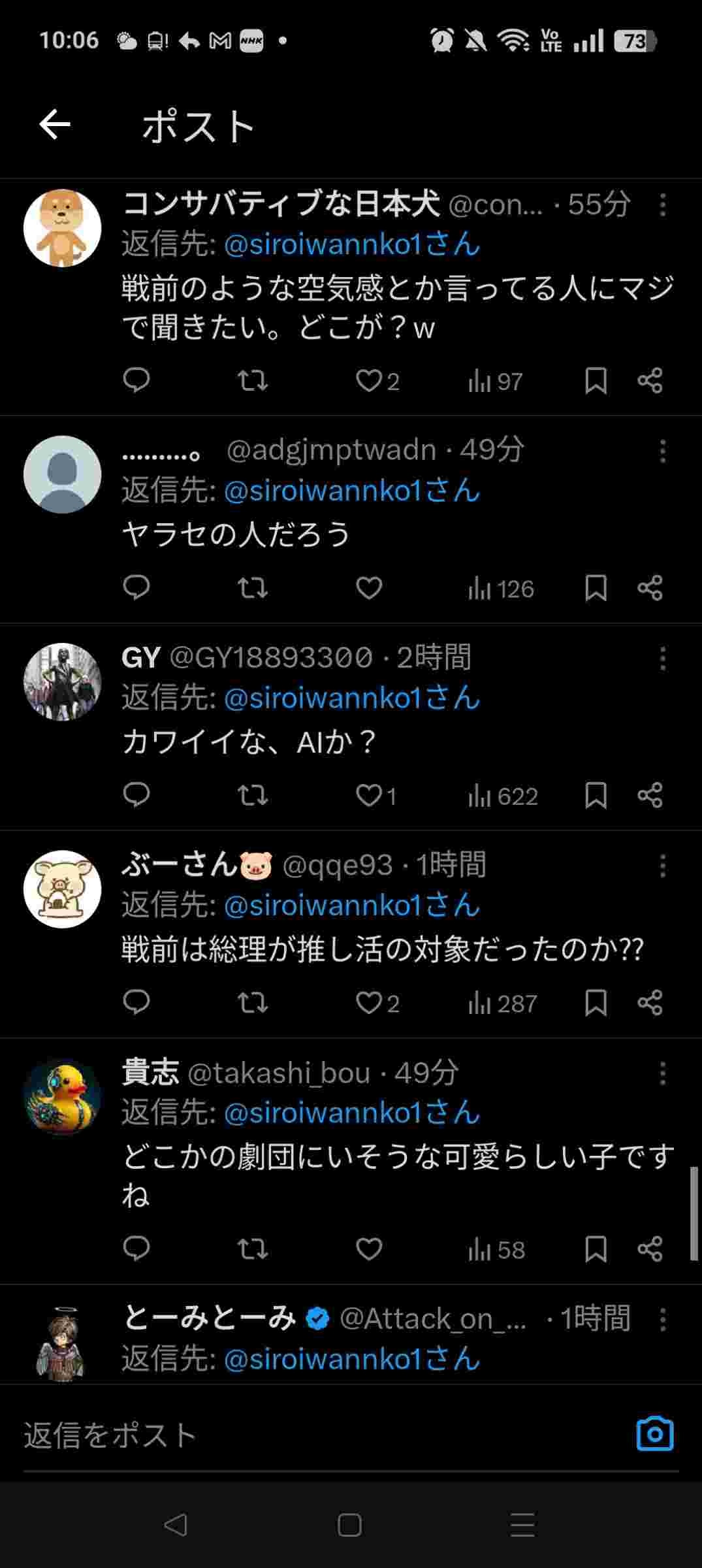Screen dimensions: 702x1568
Task: Open @siroiwannko1 link in 貴志's reply
Action: [x=351, y=1113]
